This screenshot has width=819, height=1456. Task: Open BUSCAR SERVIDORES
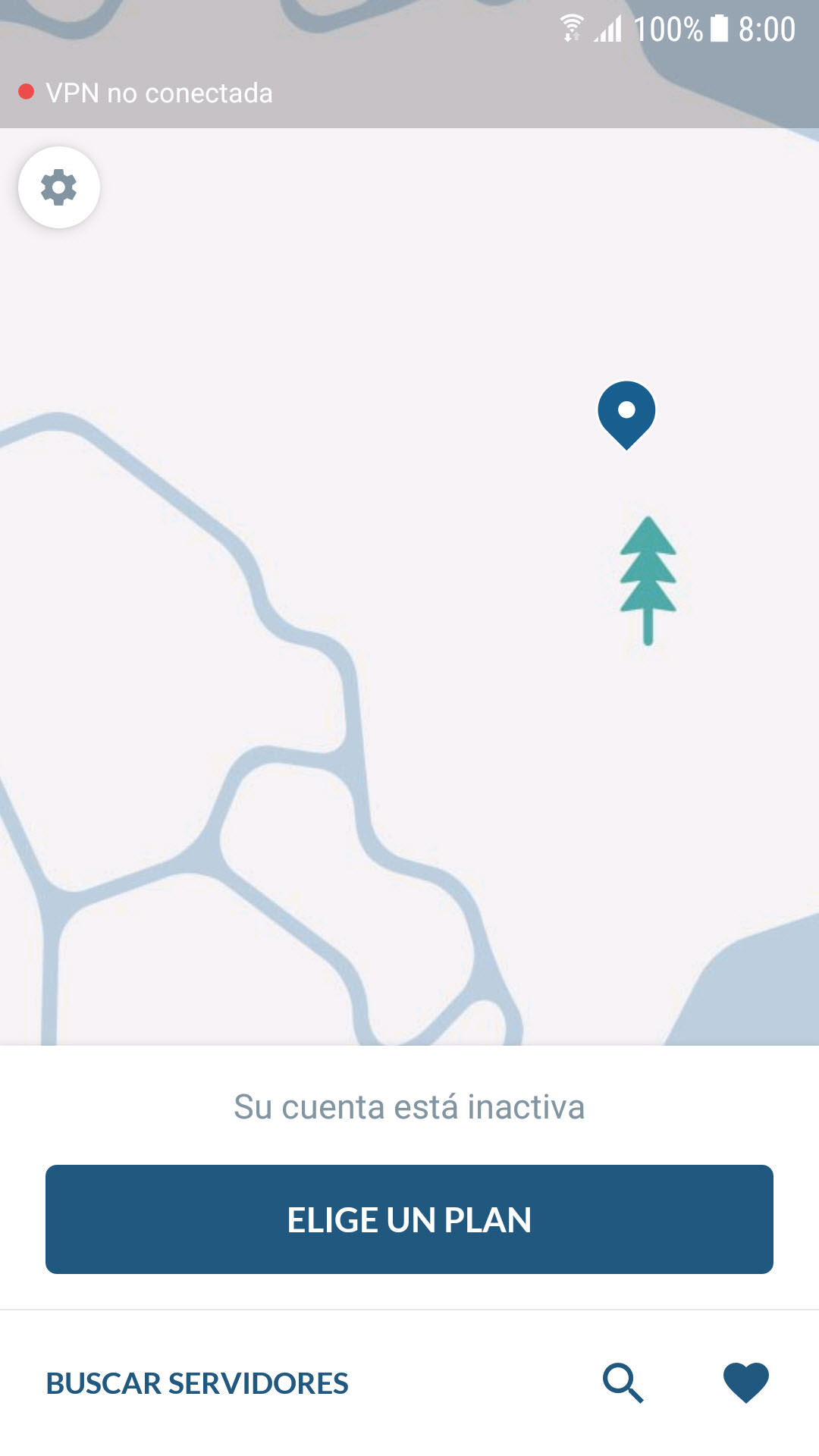pyautogui.click(x=197, y=1383)
